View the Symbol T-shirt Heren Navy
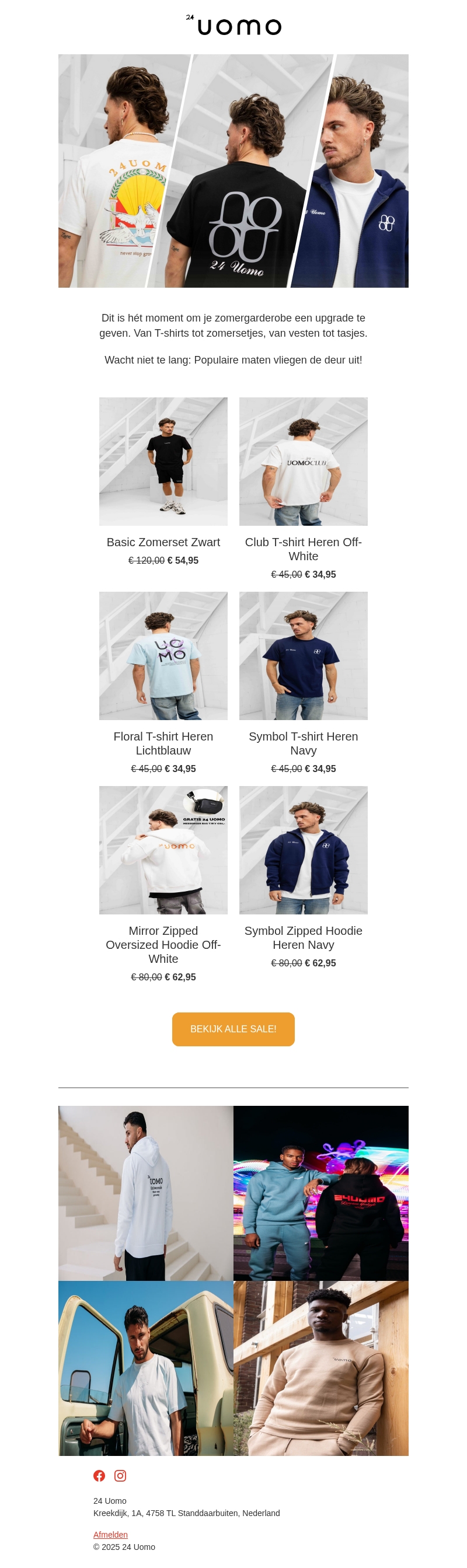Screen dimensions: 467x1568 303,655
